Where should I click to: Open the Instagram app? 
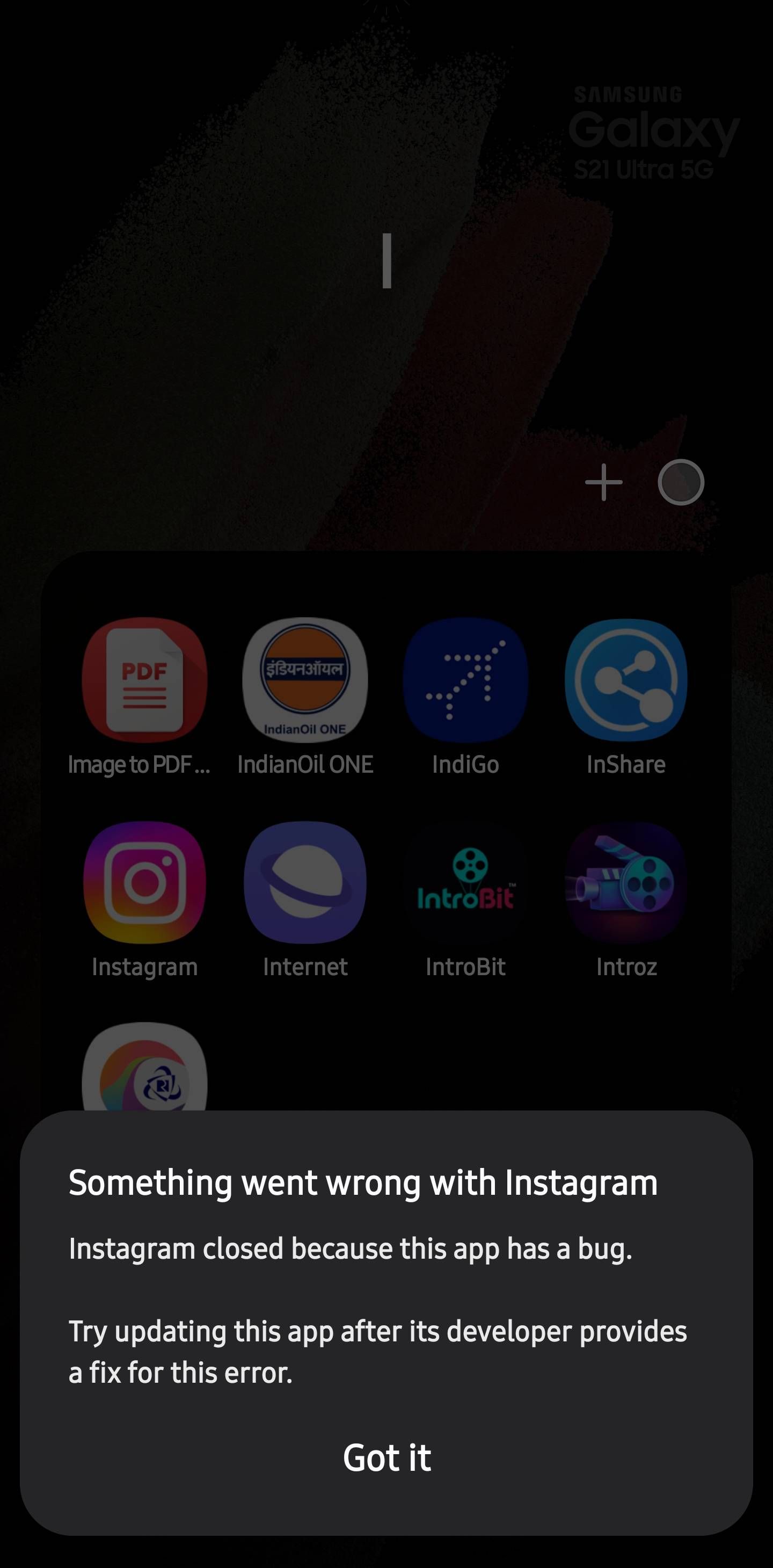144,883
